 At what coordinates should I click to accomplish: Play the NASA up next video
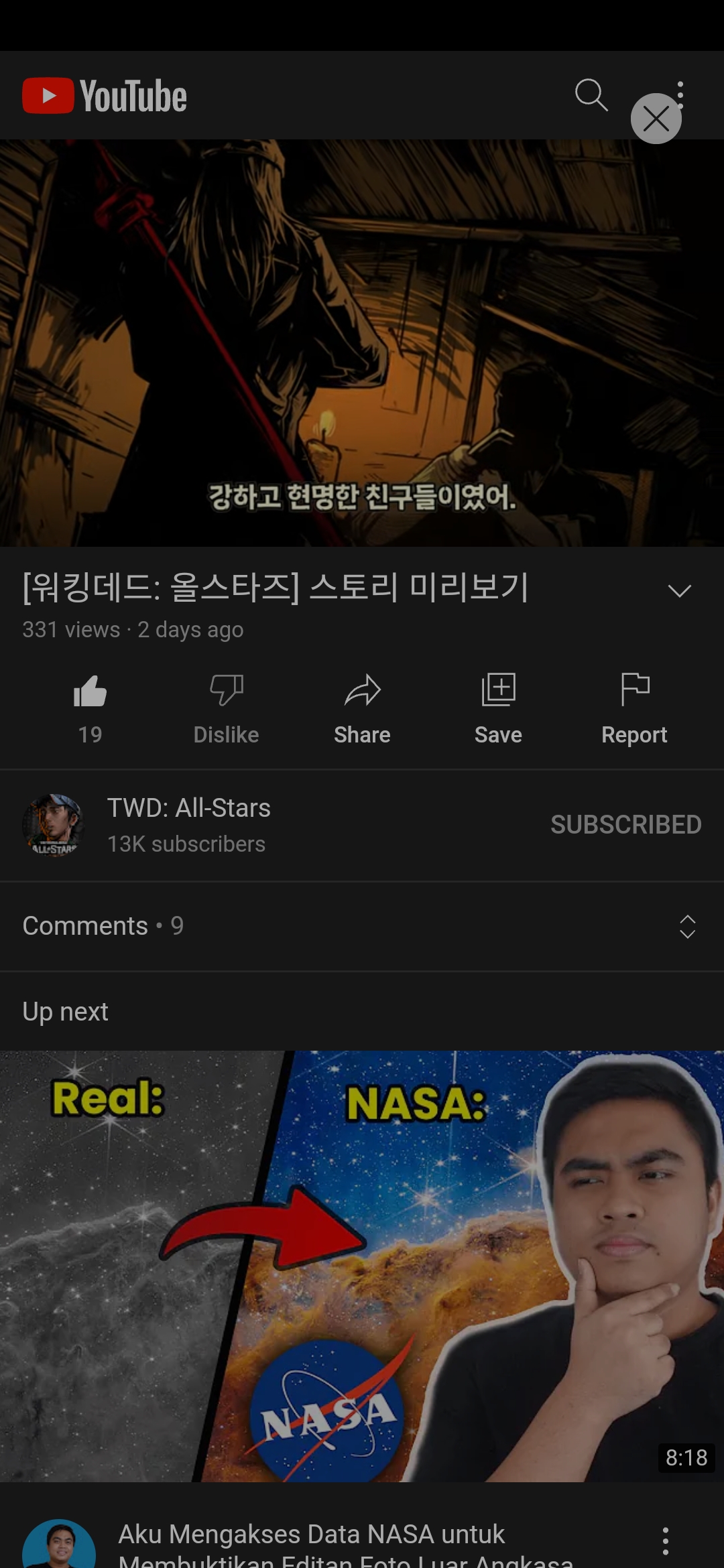tap(362, 1265)
